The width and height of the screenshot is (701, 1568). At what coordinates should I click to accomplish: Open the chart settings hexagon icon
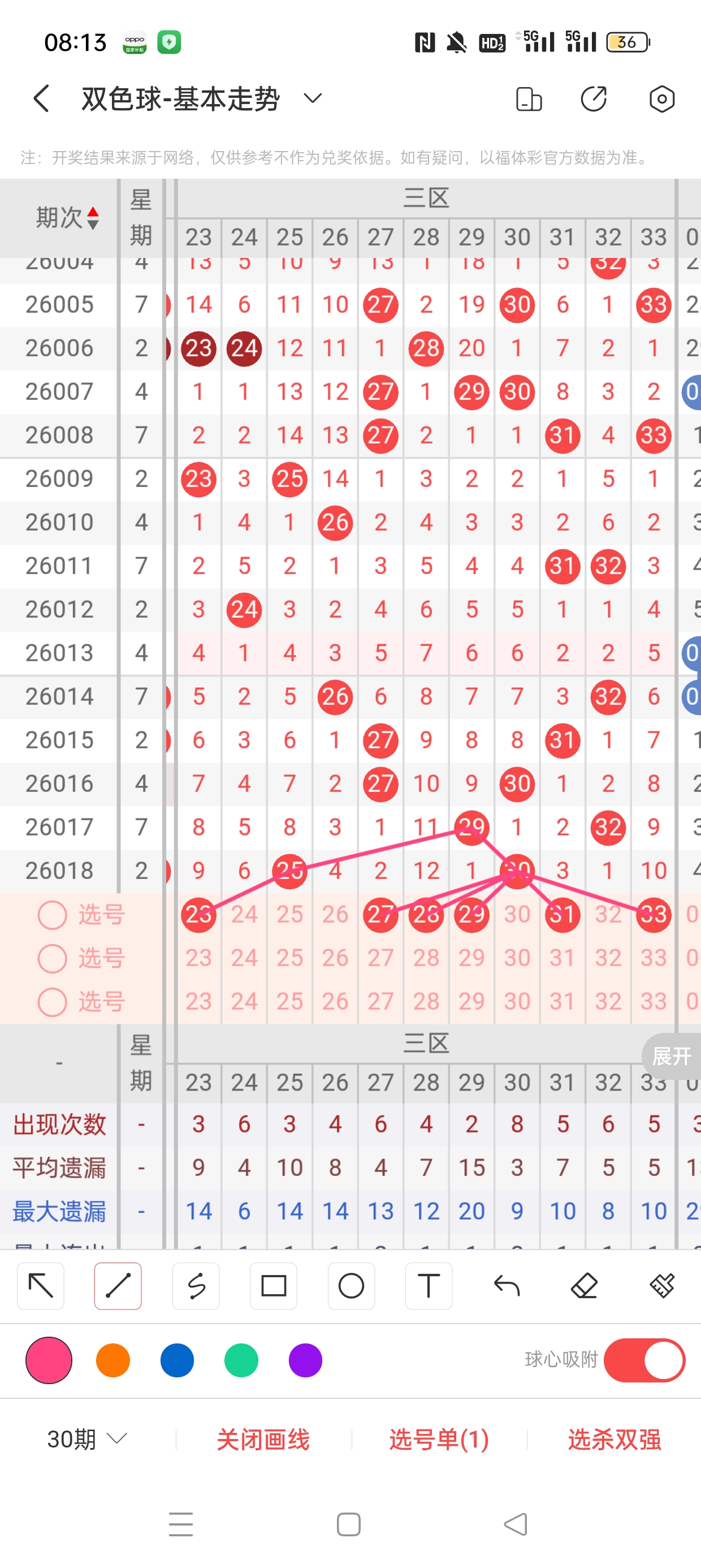[x=661, y=98]
